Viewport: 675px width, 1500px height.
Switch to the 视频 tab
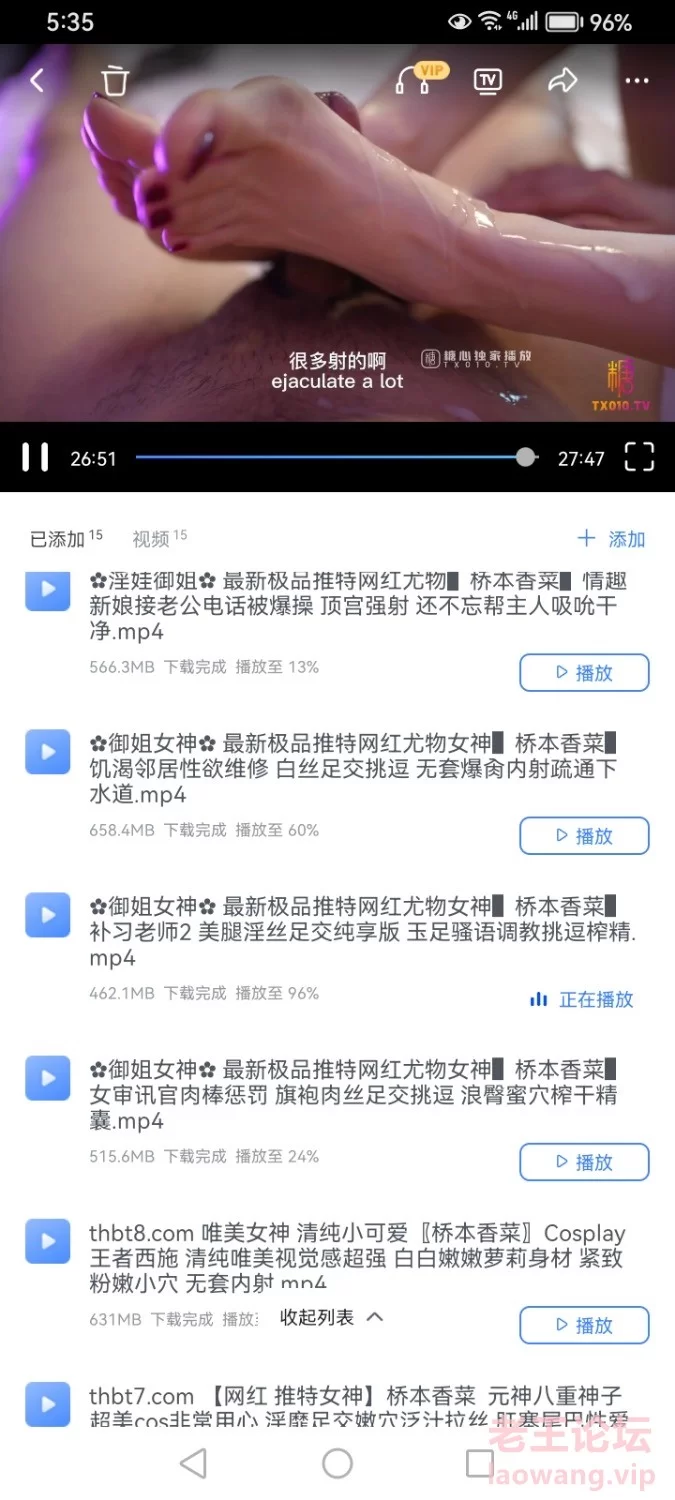pos(151,539)
